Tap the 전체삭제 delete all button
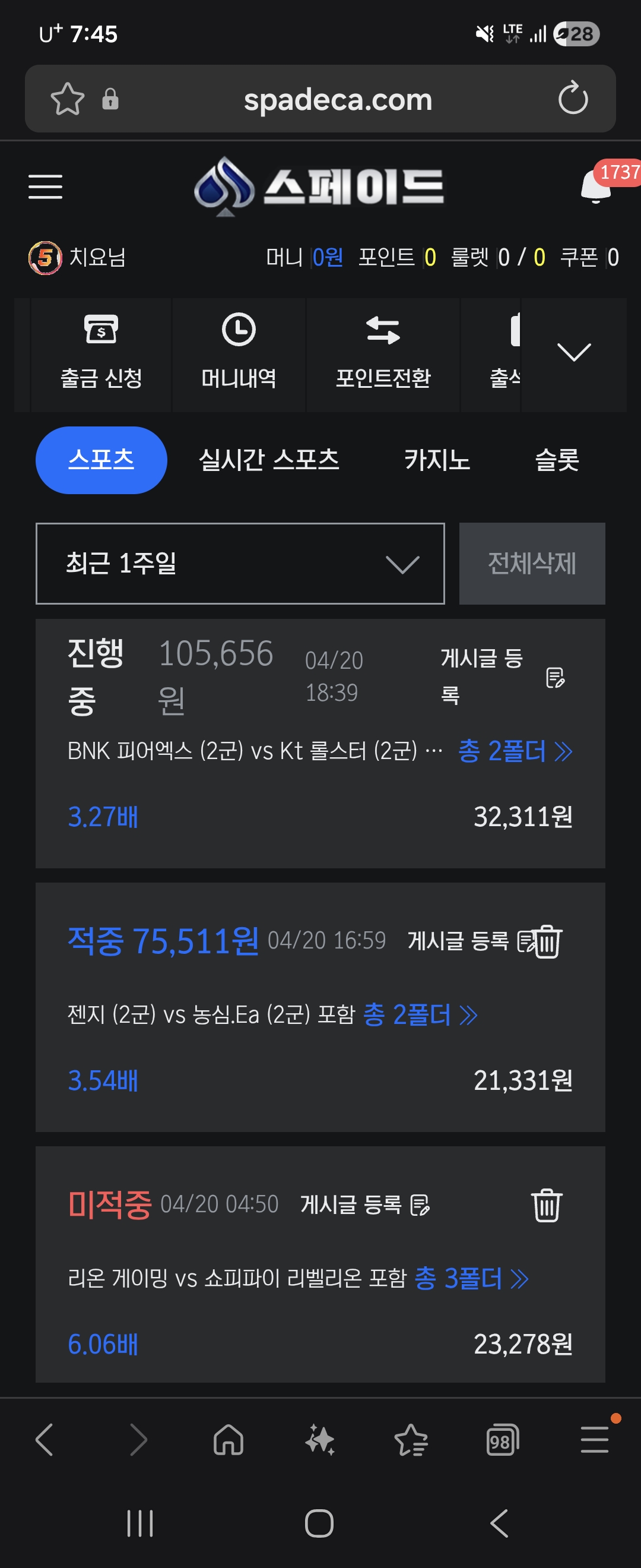641x1568 pixels. pos(532,563)
